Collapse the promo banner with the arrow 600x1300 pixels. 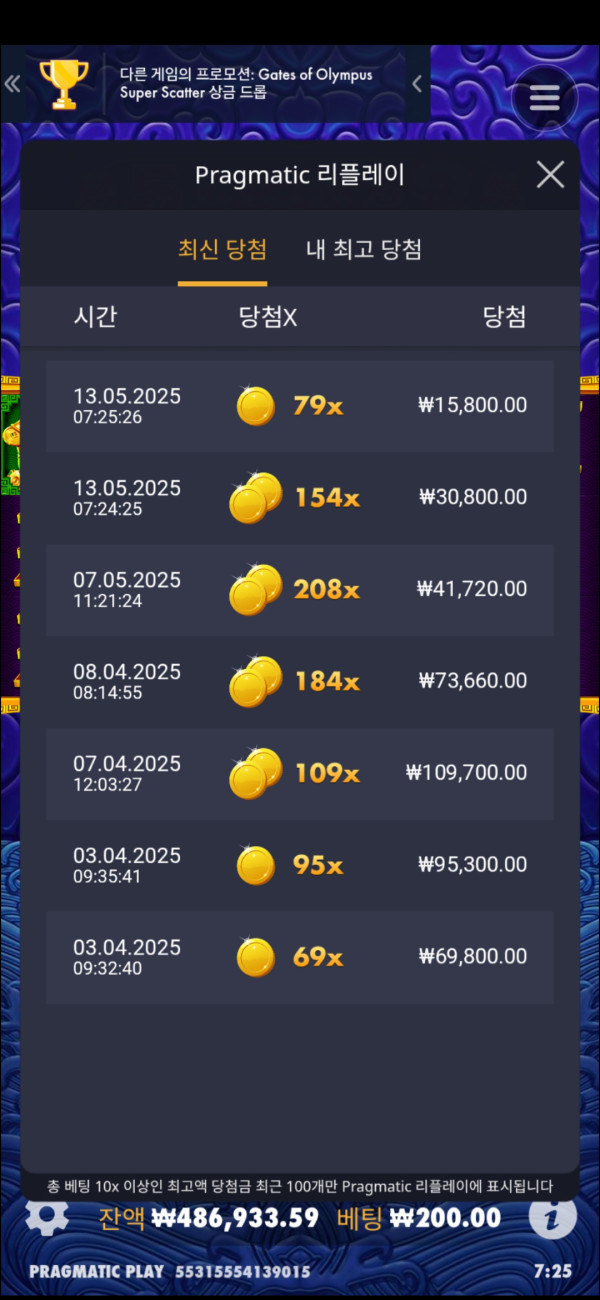417,84
